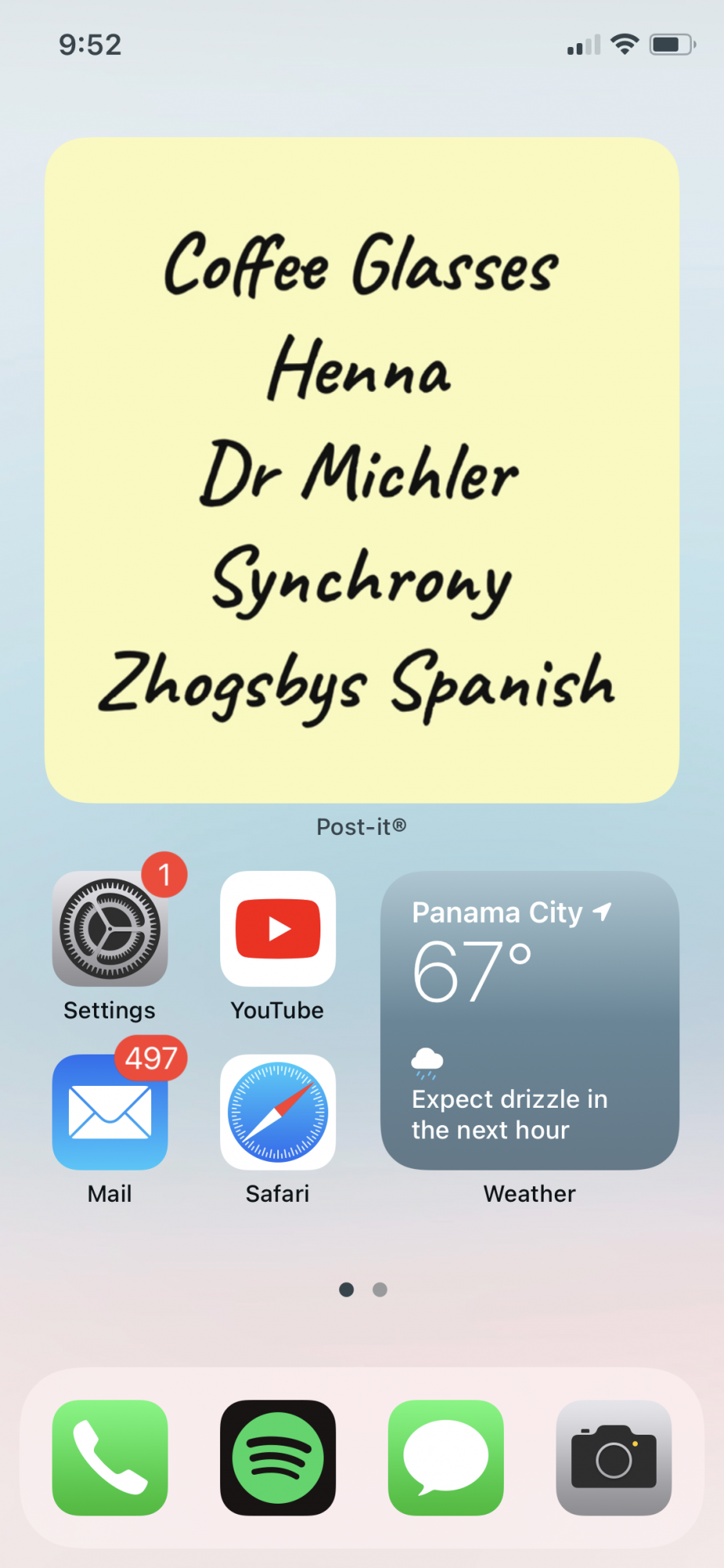
Task: Launch Spotify from the dock
Action: click(277, 1457)
